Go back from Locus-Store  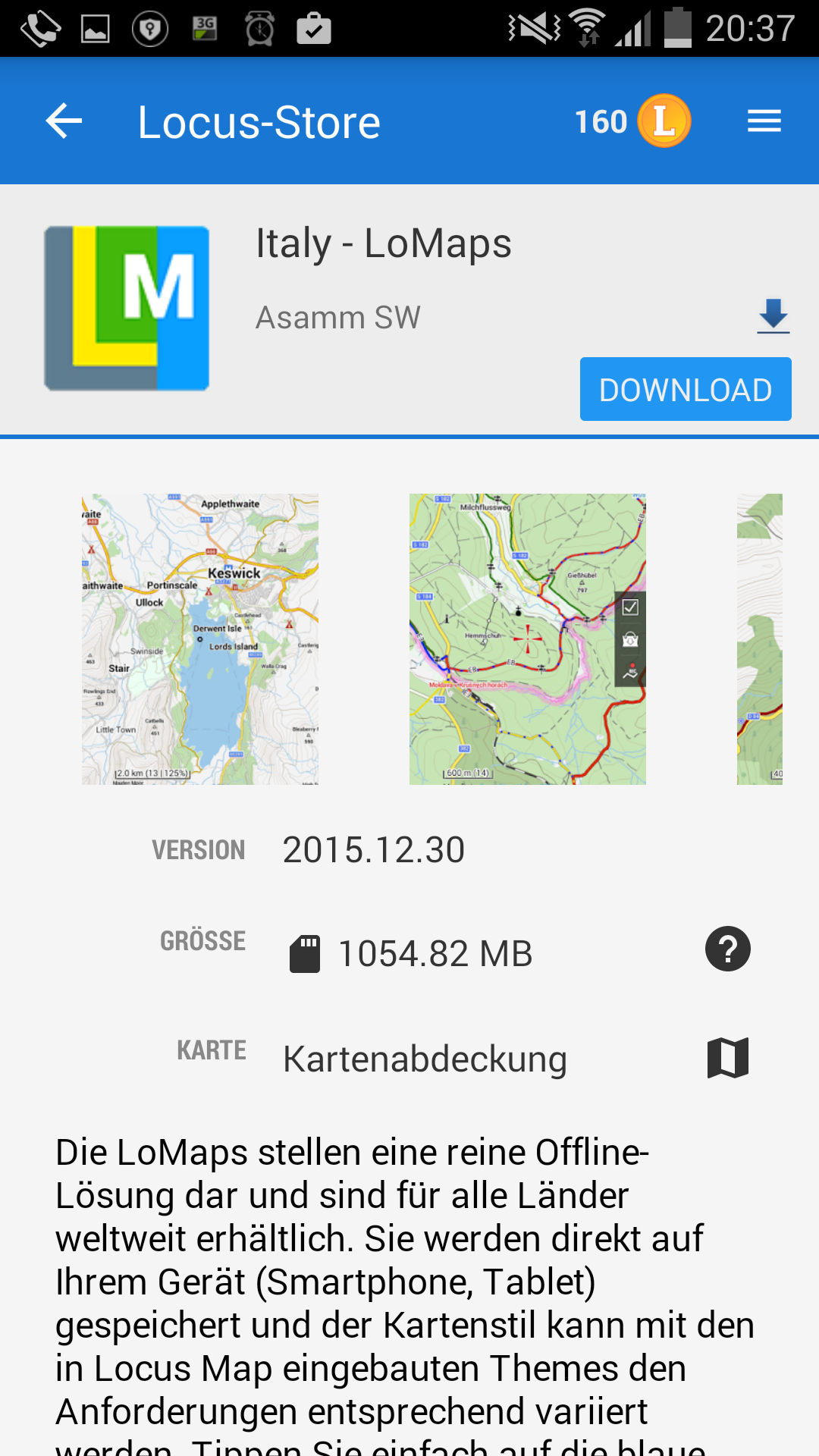[x=64, y=121]
